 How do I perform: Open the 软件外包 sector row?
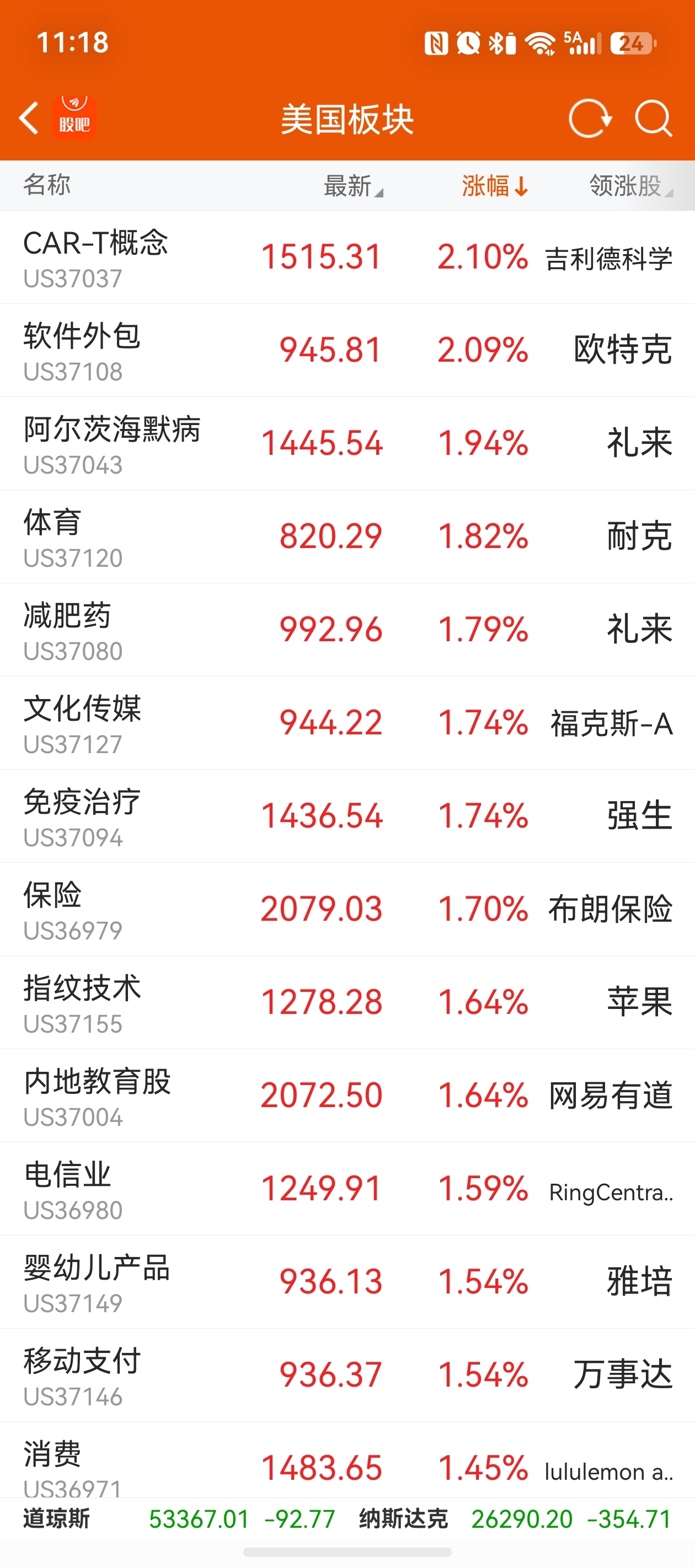click(347, 351)
